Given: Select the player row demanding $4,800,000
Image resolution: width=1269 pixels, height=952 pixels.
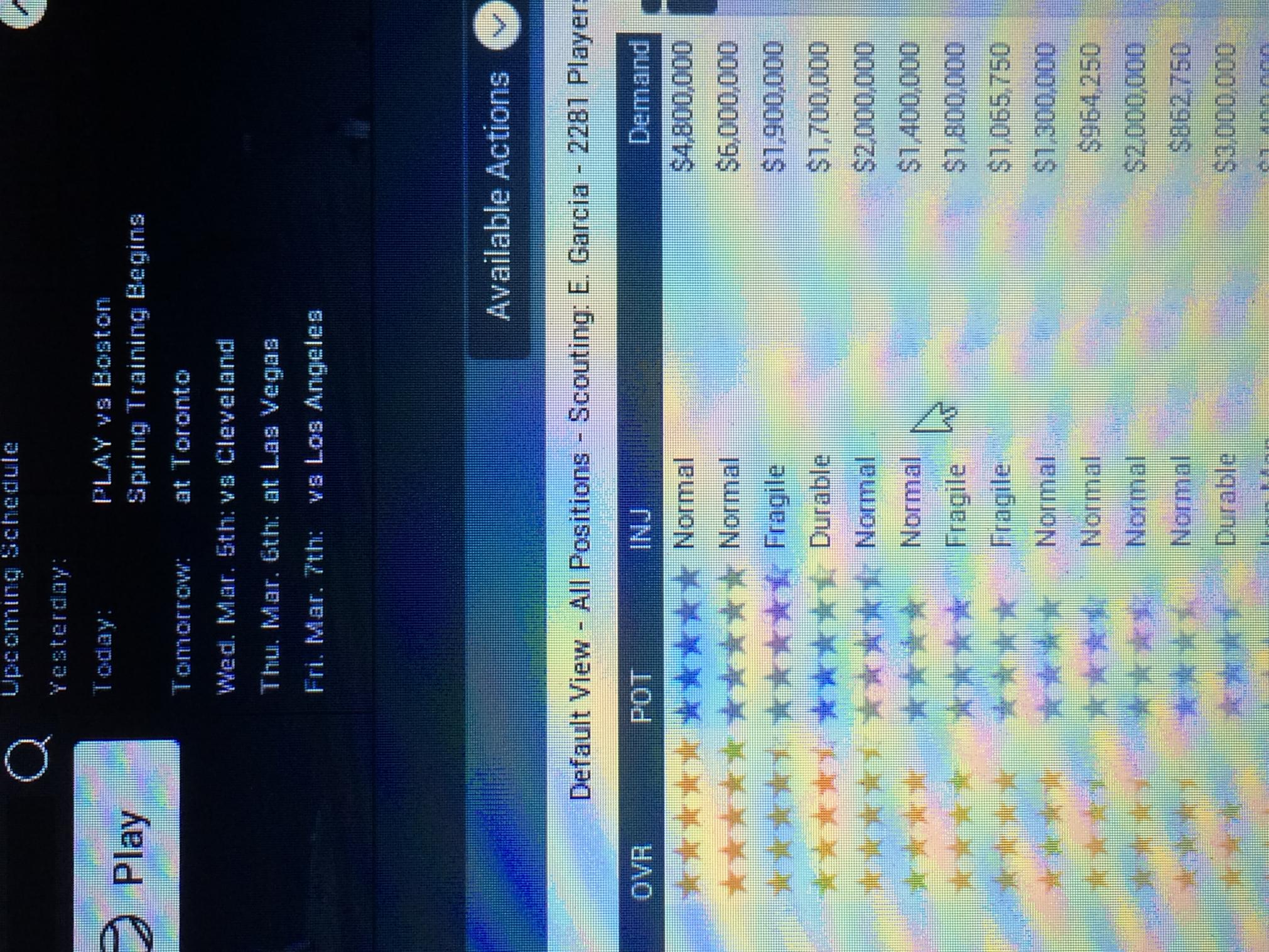Looking at the screenshot, I should tap(683, 440).
